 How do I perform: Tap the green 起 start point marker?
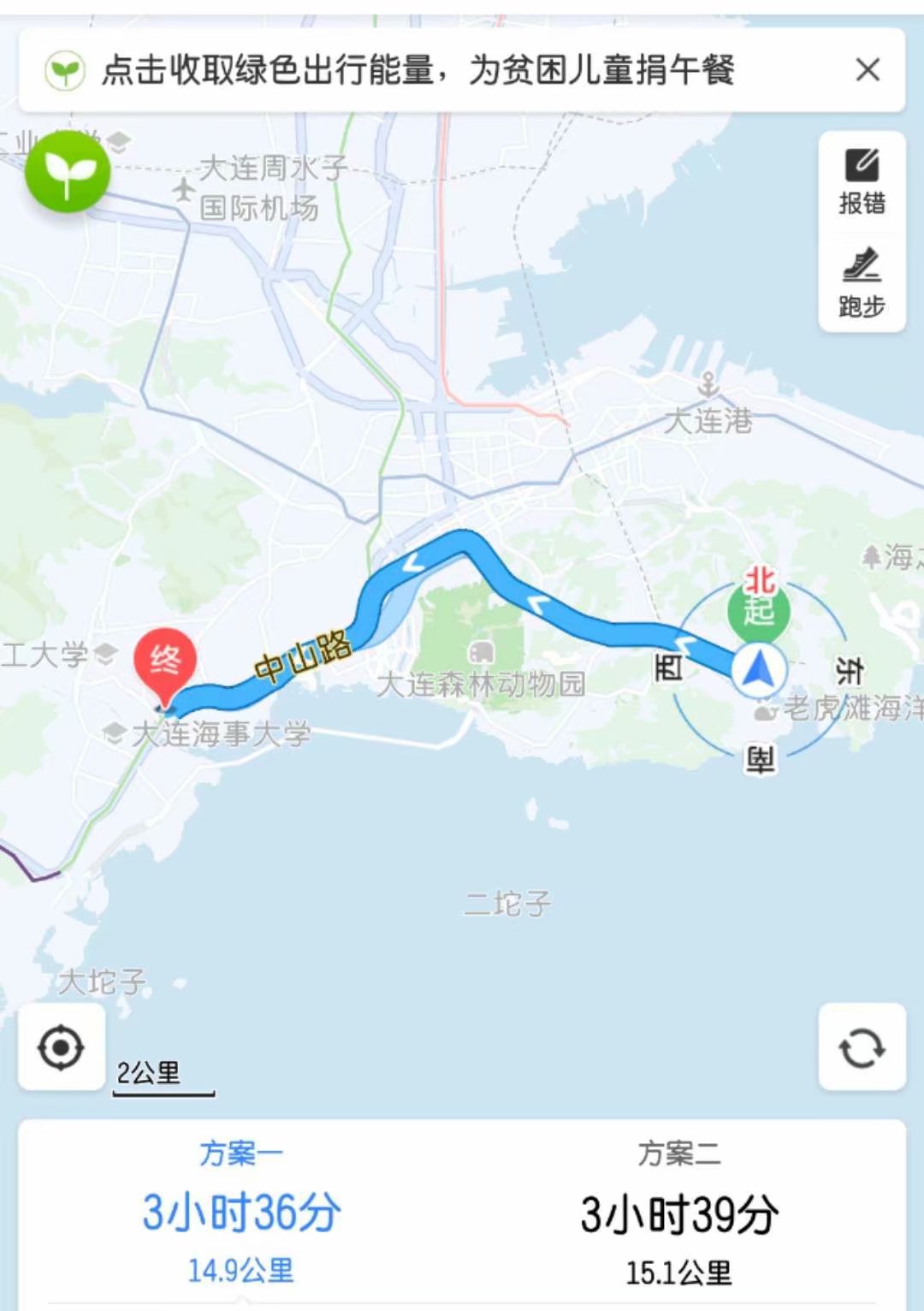(x=758, y=609)
